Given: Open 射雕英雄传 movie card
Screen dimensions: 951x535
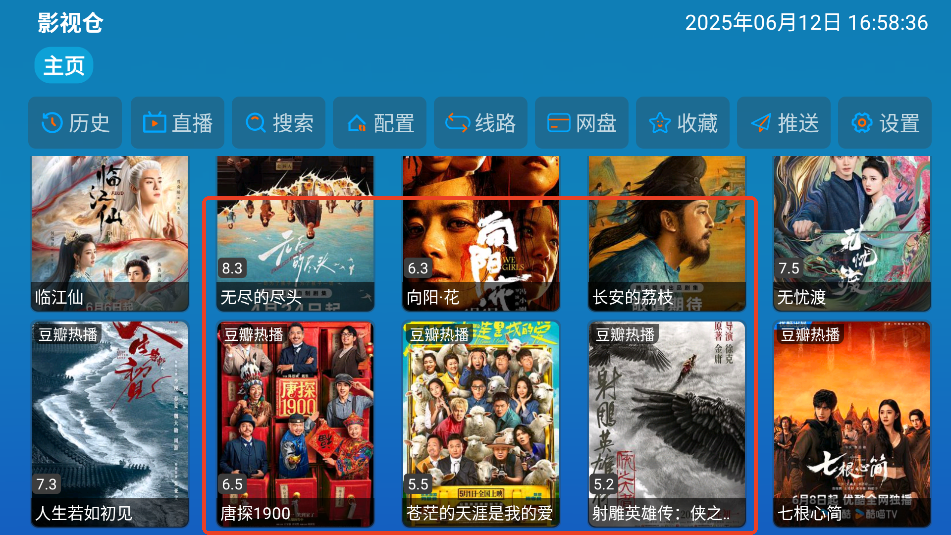Looking at the screenshot, I should [666, 424].
